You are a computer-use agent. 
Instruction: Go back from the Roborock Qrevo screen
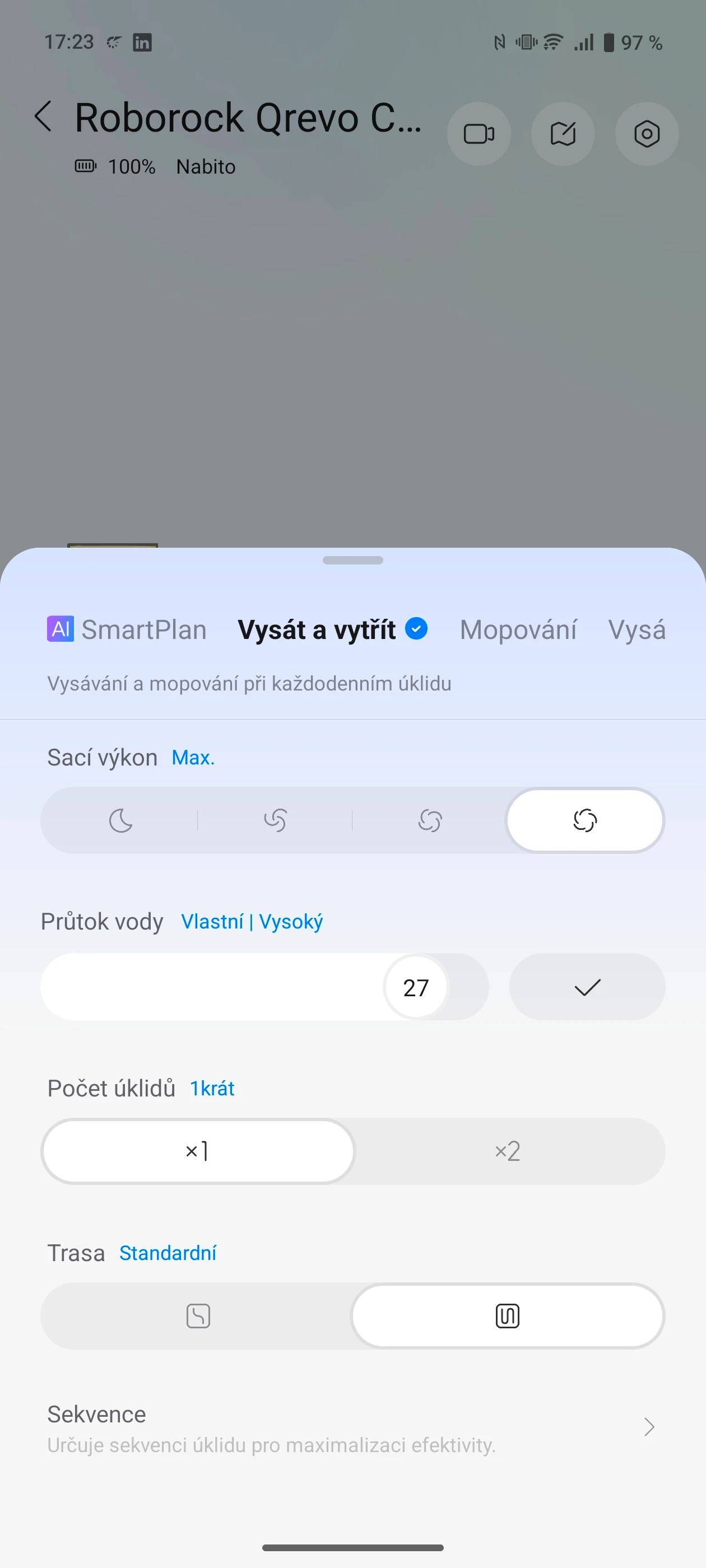[x=44, y=116]
